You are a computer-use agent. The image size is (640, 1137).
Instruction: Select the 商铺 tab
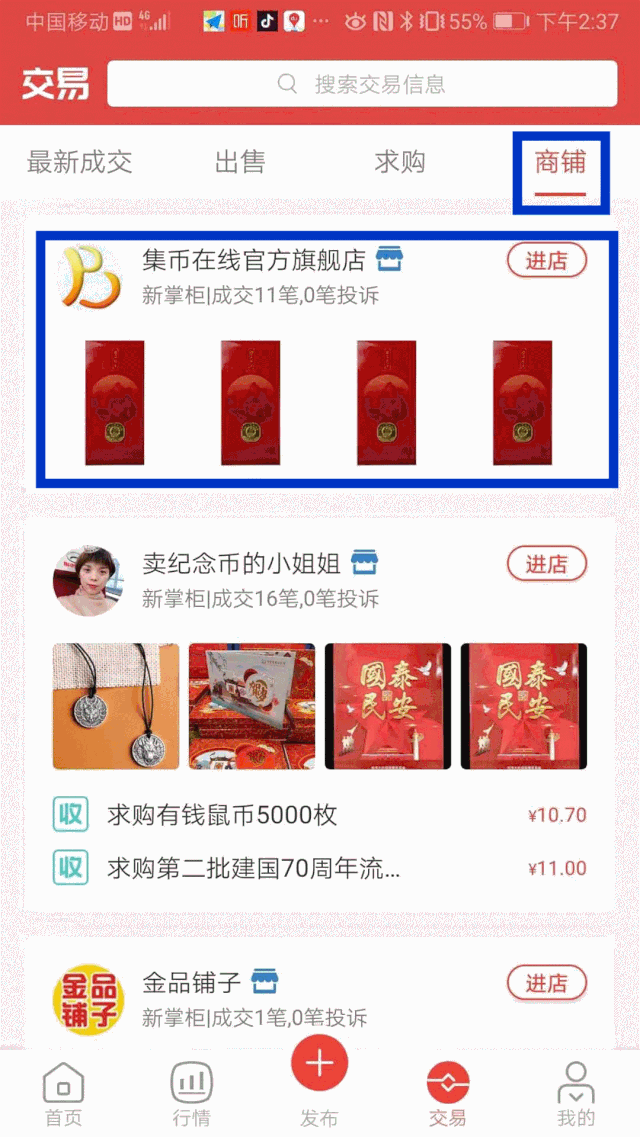[x=560, y=162]
